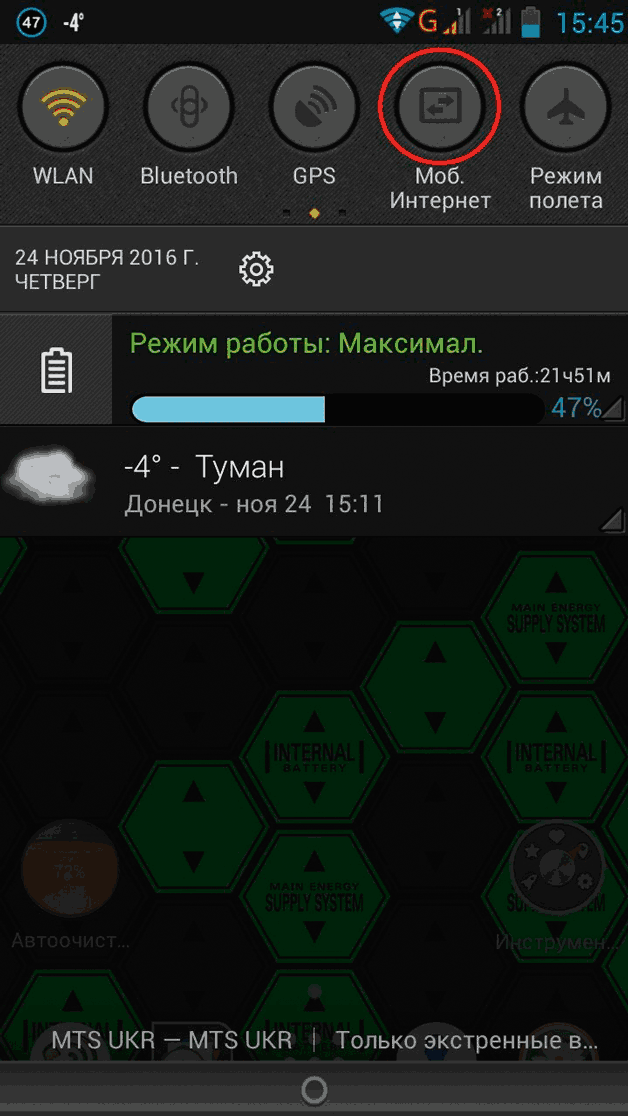
Task: Tap the notification shade handle at bottom
Action: click(x=314, y=1089)
